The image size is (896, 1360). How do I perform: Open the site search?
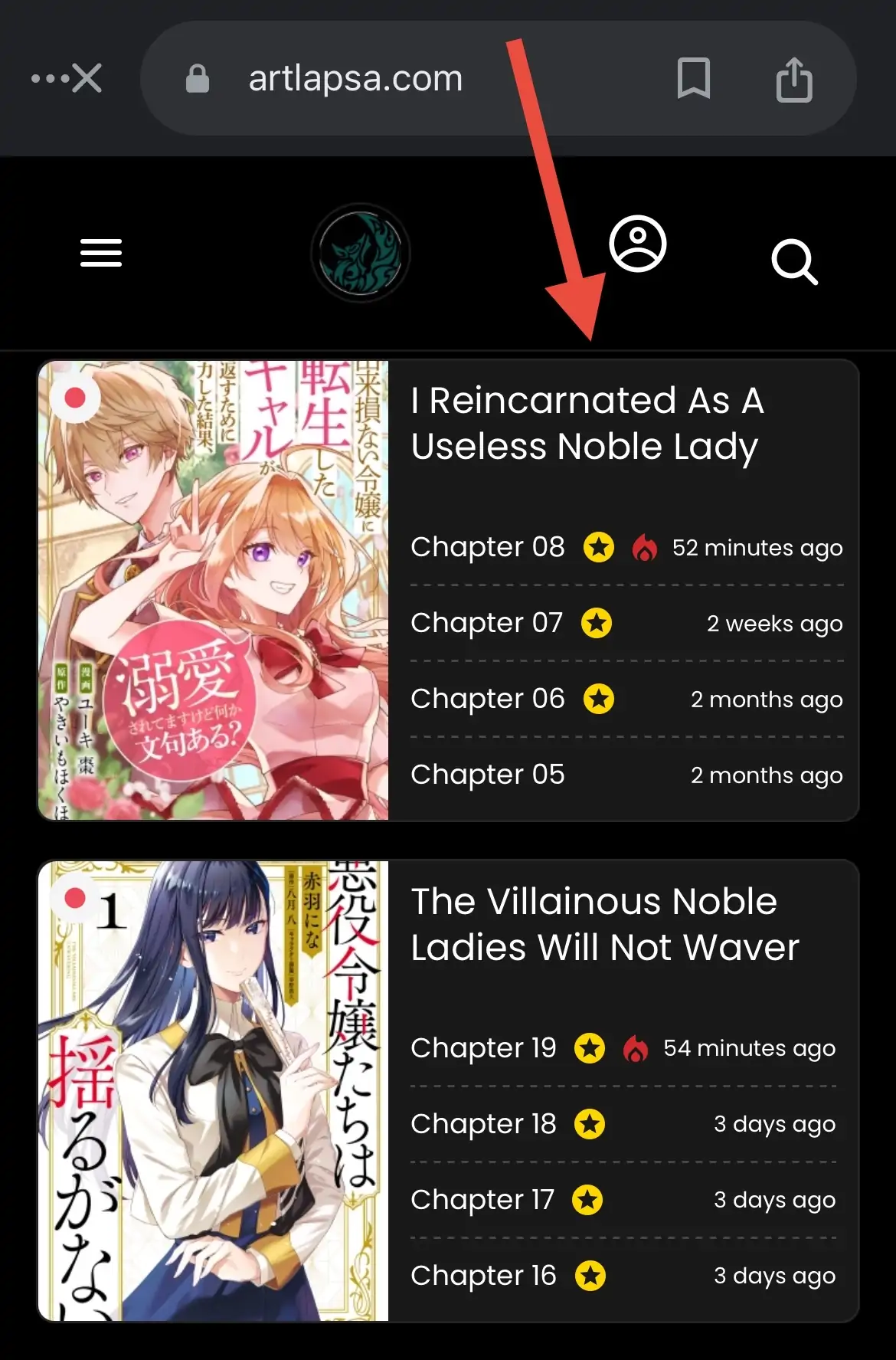pos(794,262)
